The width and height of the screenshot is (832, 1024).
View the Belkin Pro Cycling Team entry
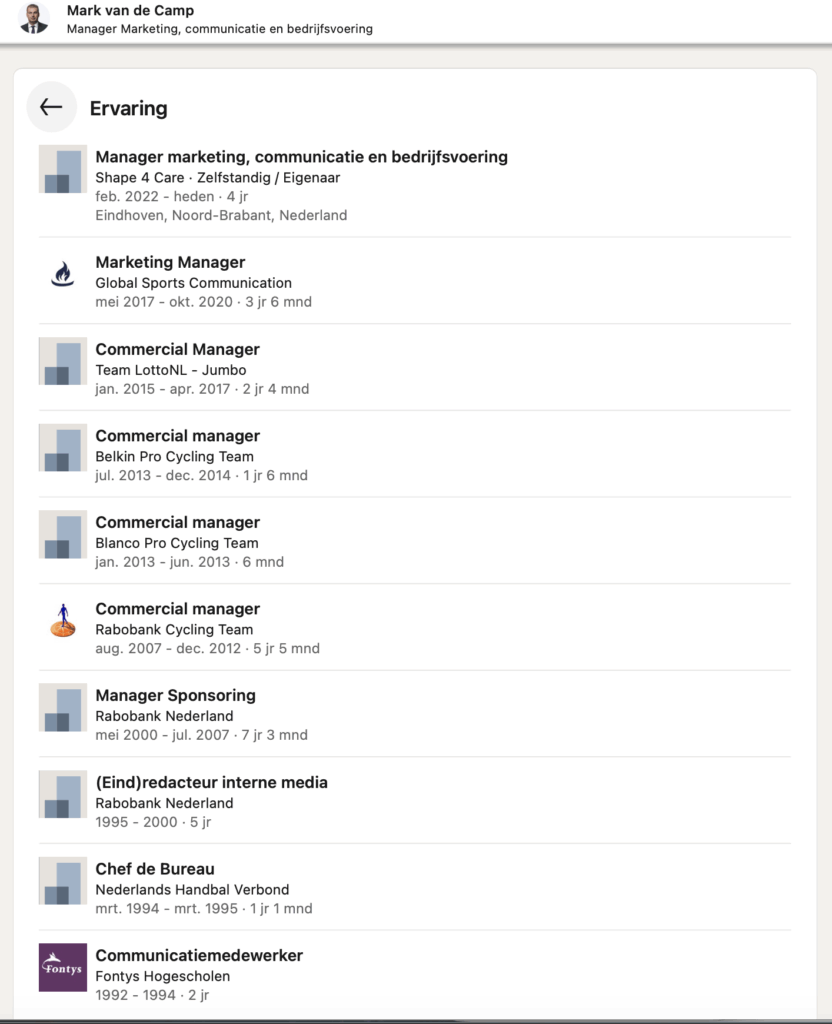[177, 436]
